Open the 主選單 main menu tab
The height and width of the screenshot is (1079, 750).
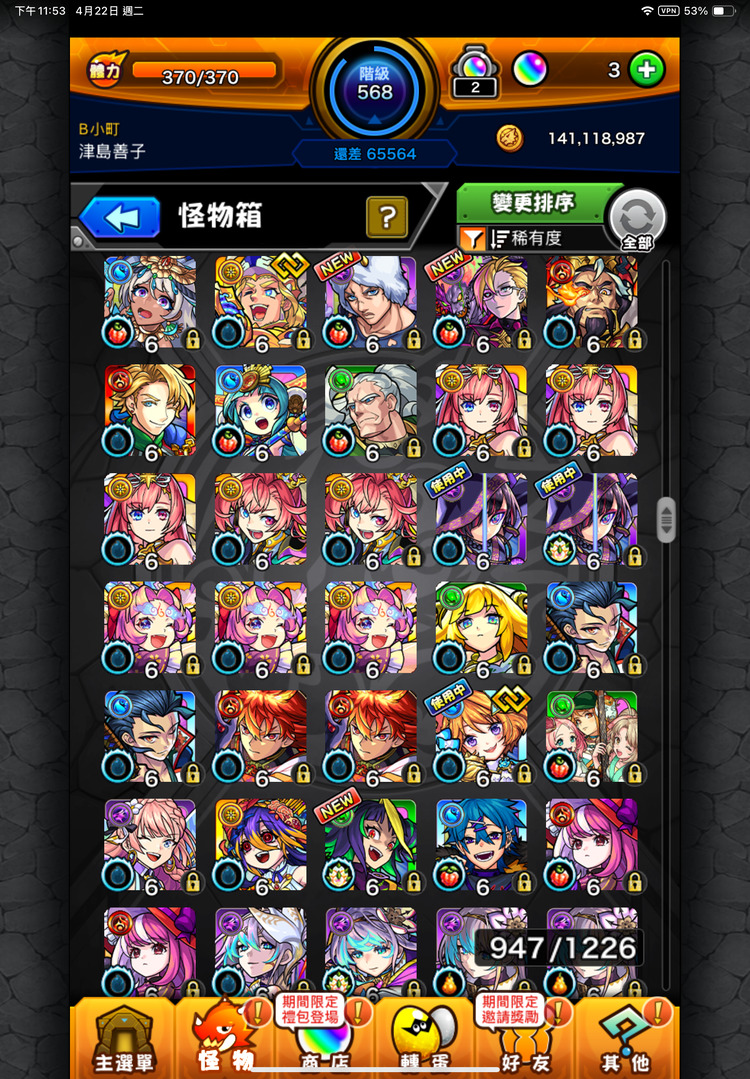point(122,1038)
